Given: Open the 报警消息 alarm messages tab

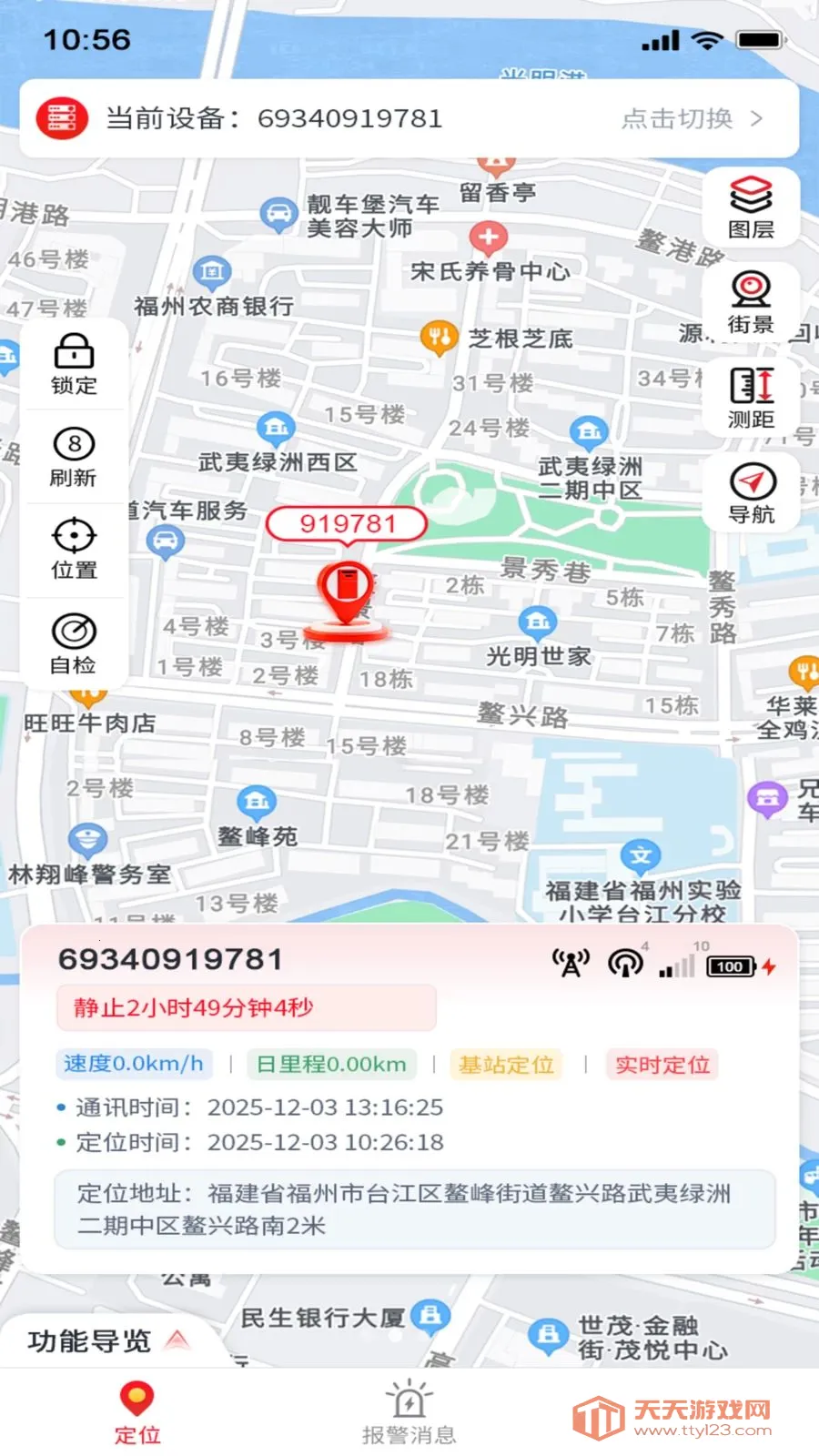Looking at the screenshot, I should [x=409, y=1406].
